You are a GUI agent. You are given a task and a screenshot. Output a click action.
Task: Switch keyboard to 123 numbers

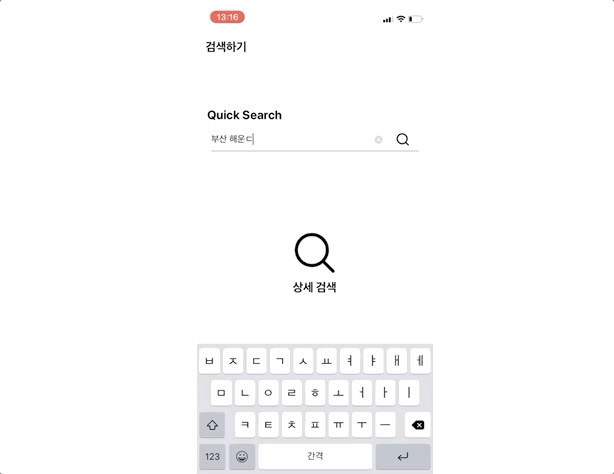point(212,457)
